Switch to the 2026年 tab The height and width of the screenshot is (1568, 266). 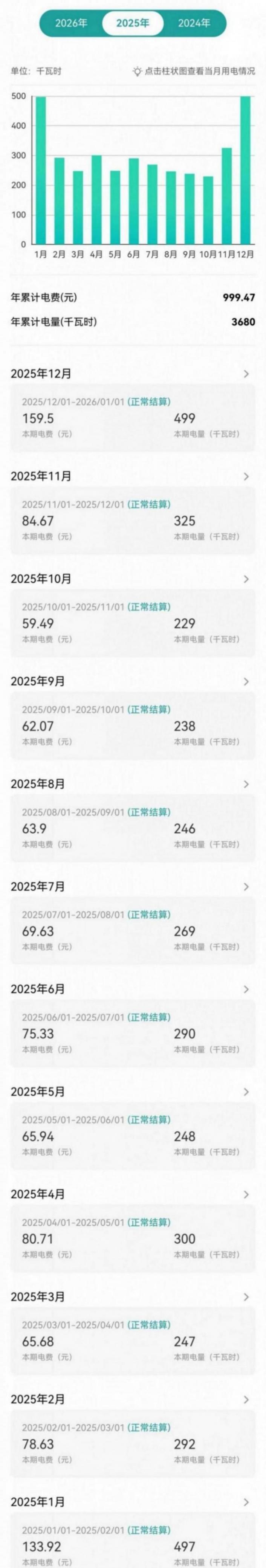click(x=71, y=23)
